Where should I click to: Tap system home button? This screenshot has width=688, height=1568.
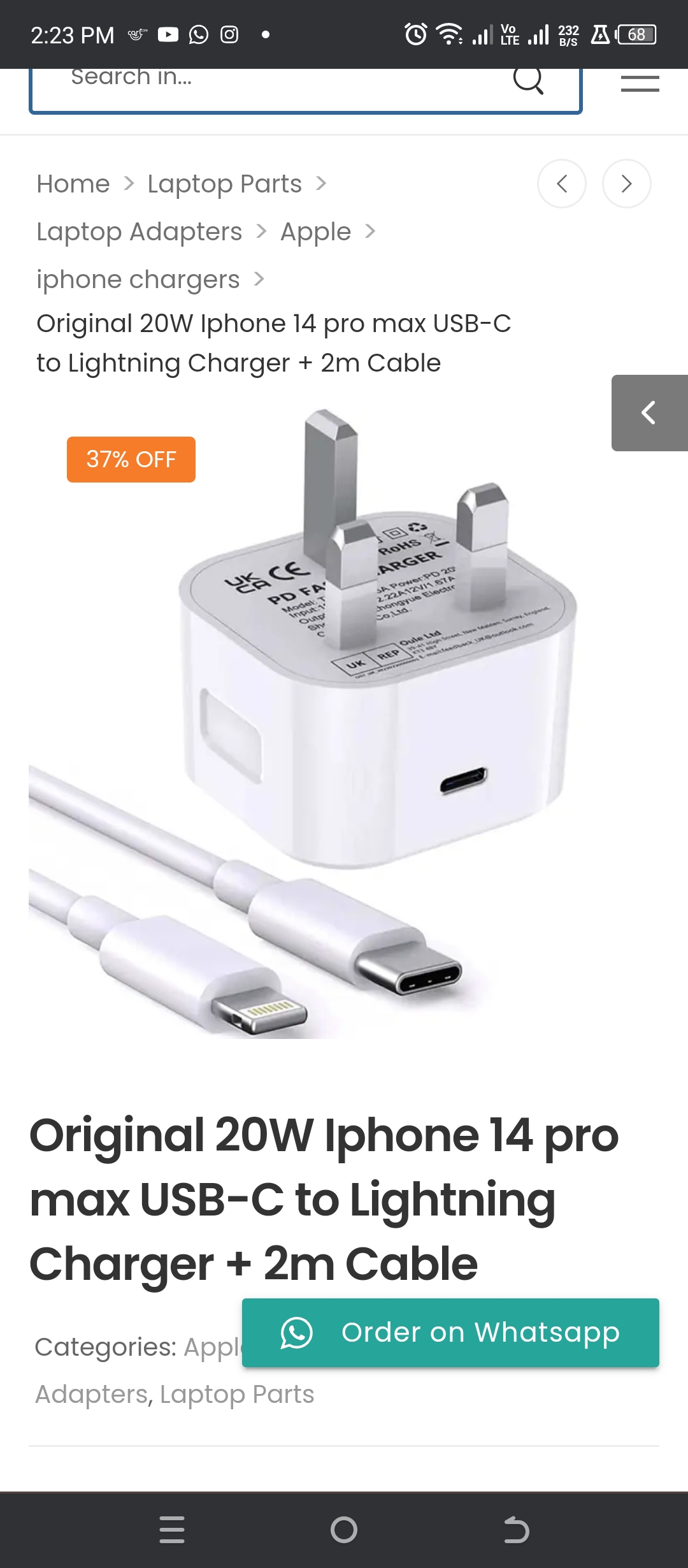click(x=344, y=1530)
